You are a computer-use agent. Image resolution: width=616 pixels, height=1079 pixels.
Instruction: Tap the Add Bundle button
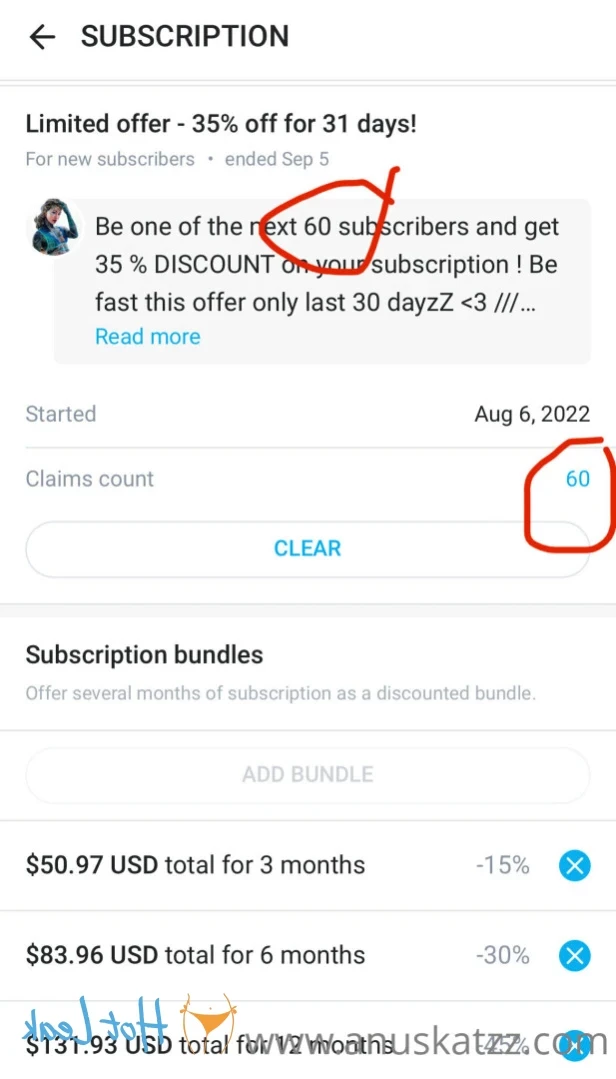pyautogui.click(x=307, y=774)
